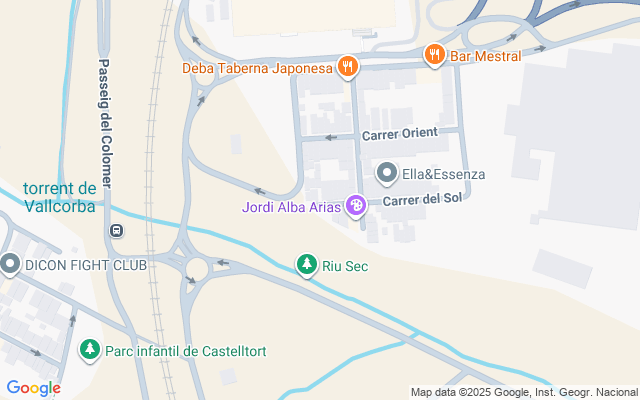Open Parc infantil de Castelltort marker
Image resolution: width=640 pixels, height=400 pixels.
[x=91, y=350]
